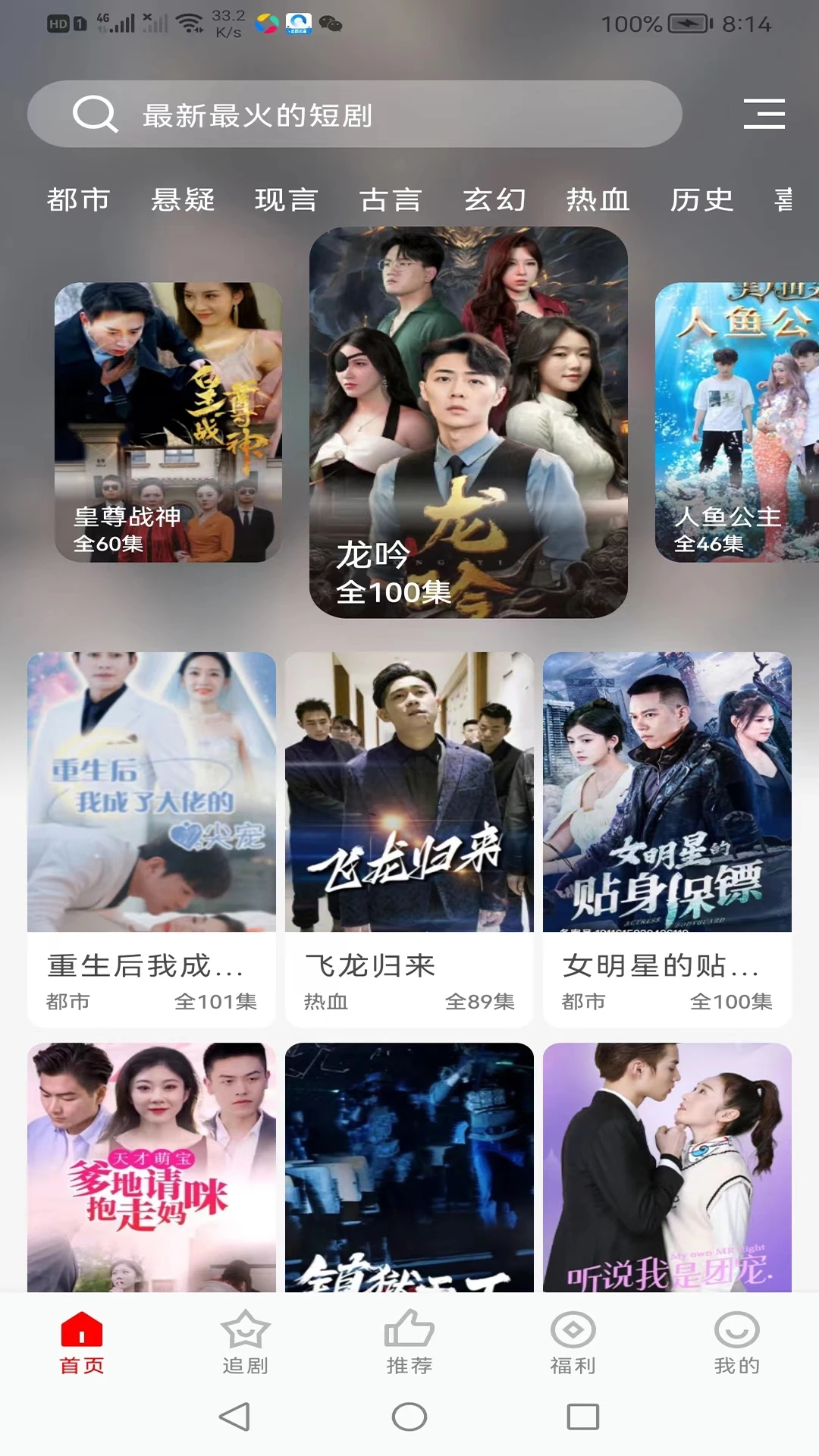Open the 皇尊战神 drama banner
The image size is (819, 1456).
168,422
